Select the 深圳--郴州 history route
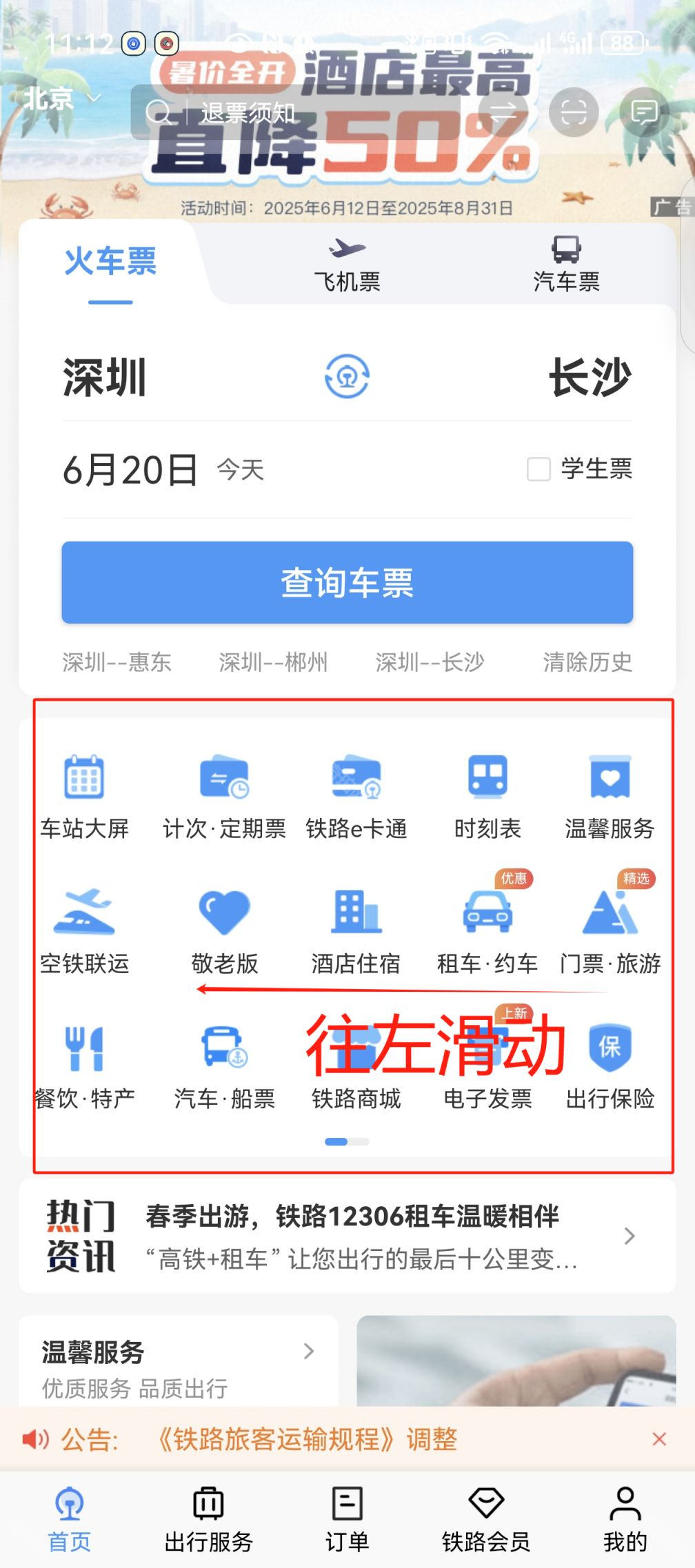This screenshot has width=695, height=1568. [273, 662]
